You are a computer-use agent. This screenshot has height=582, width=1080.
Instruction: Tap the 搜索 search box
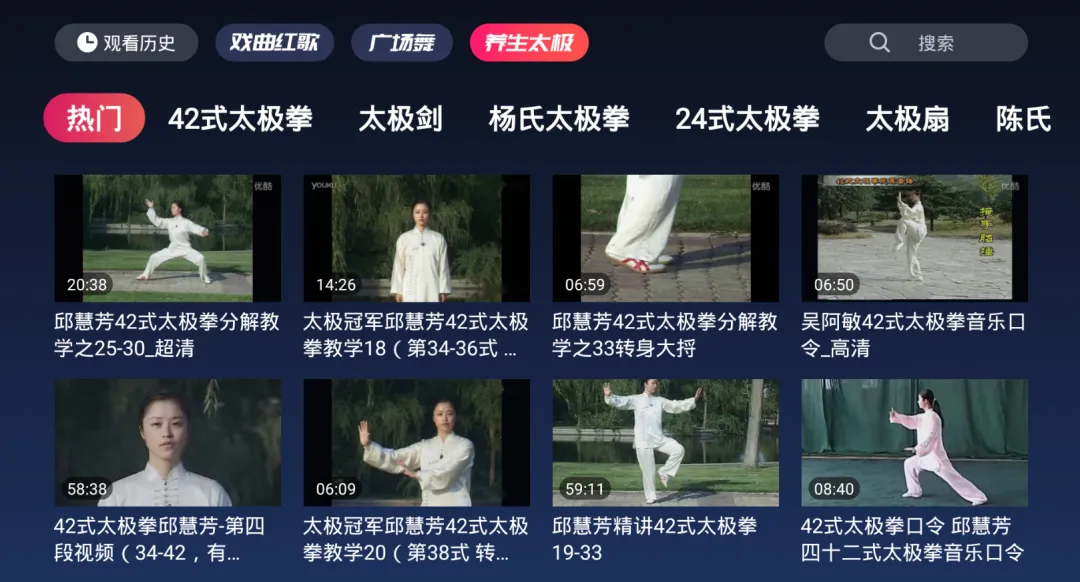point(925,43)
